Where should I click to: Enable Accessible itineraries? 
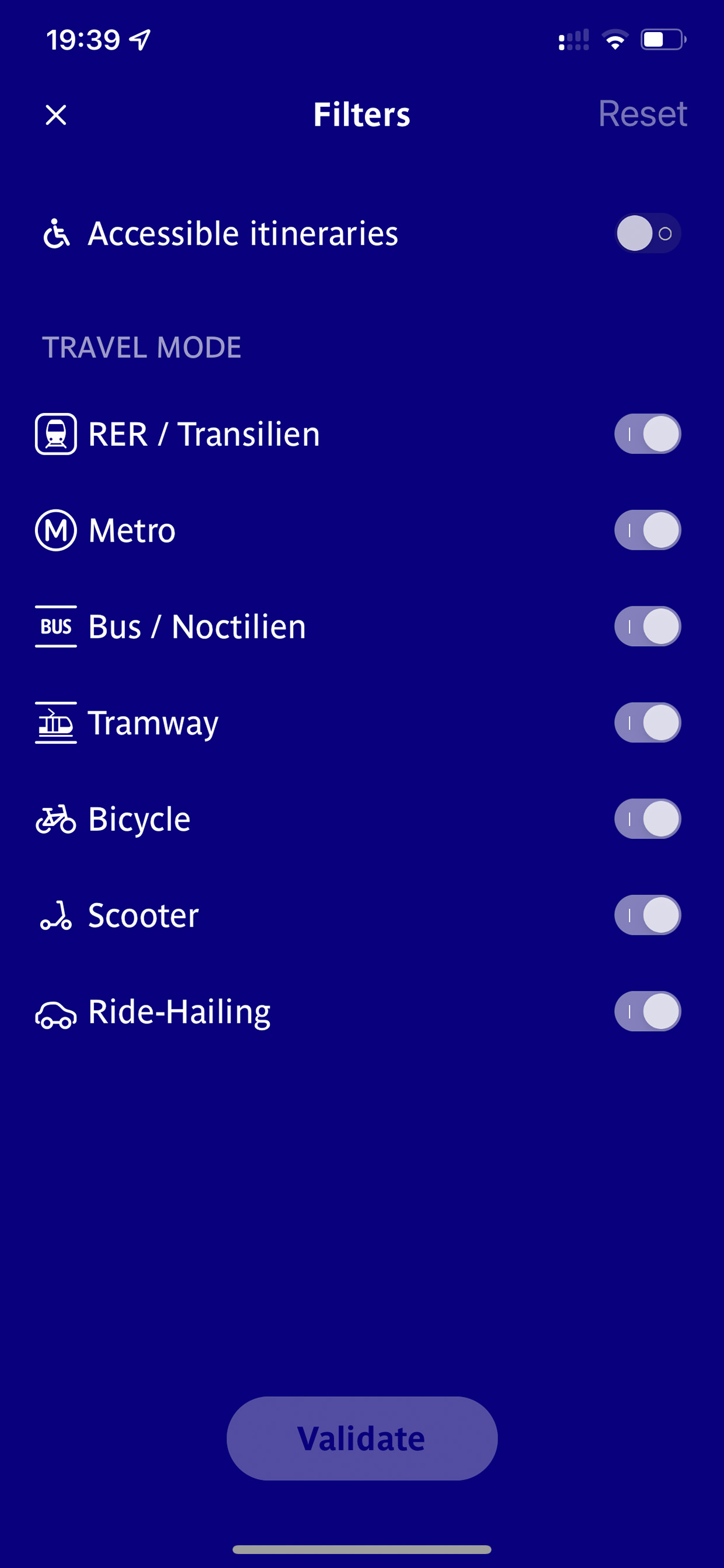coord(647,233)
